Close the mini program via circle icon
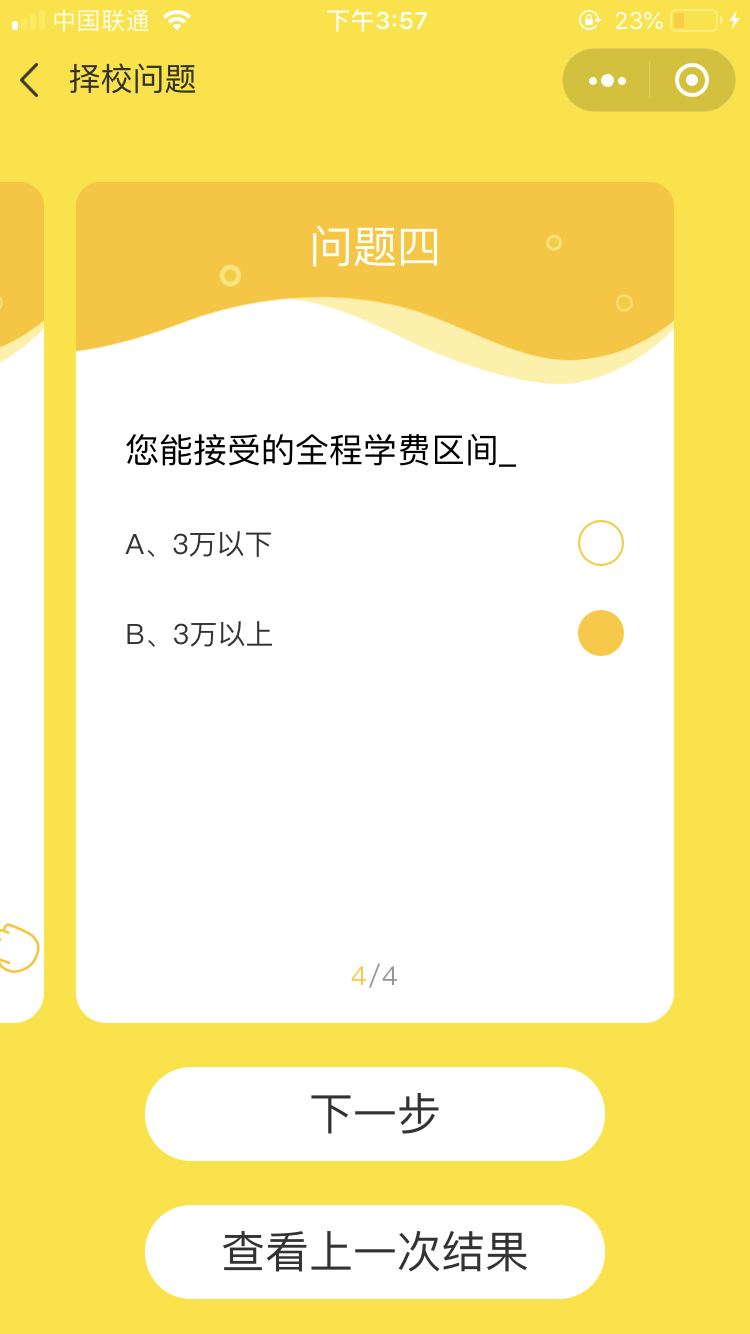Viewport: 750px width, 1334px height. [692, 80]
